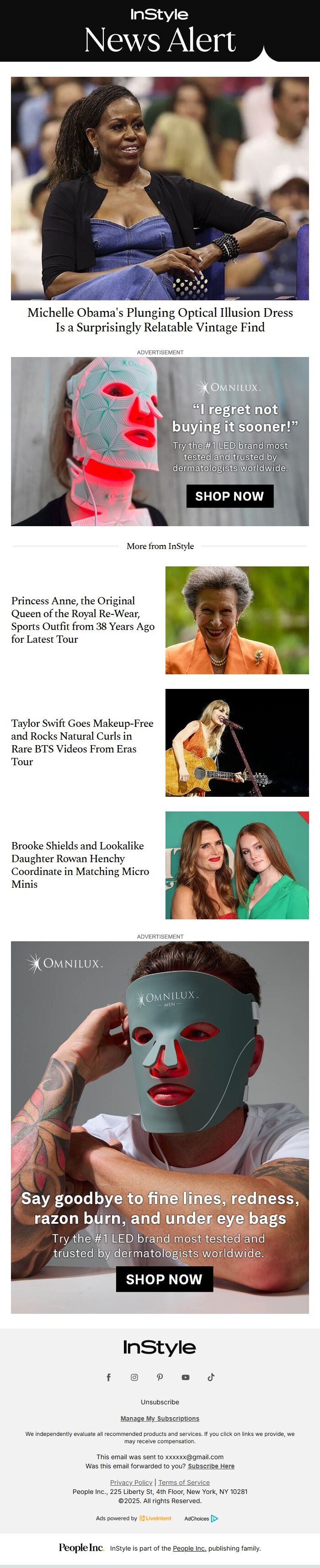Viewport: 320px width, 1568px height.
Task: Open InStyle's YouTube channel
Action: [186, 1377]
